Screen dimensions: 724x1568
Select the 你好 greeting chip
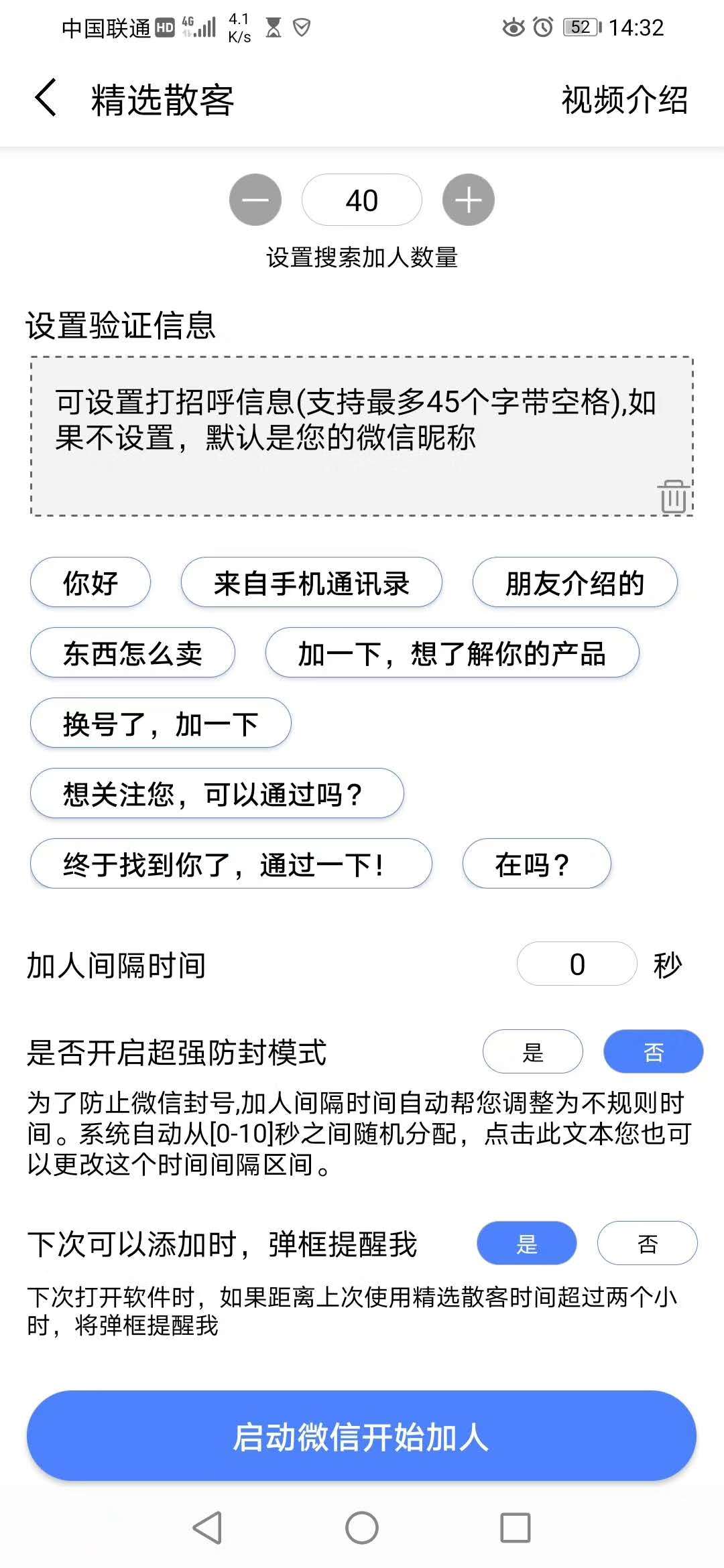click(x=90, y=583)
